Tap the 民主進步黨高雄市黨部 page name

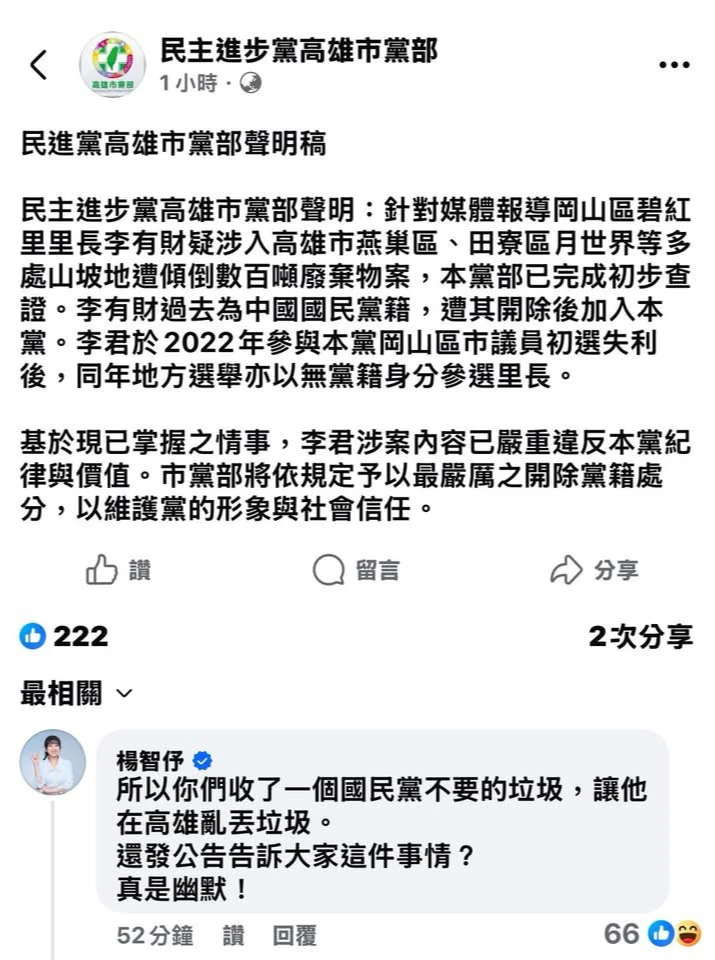point(299,50)
